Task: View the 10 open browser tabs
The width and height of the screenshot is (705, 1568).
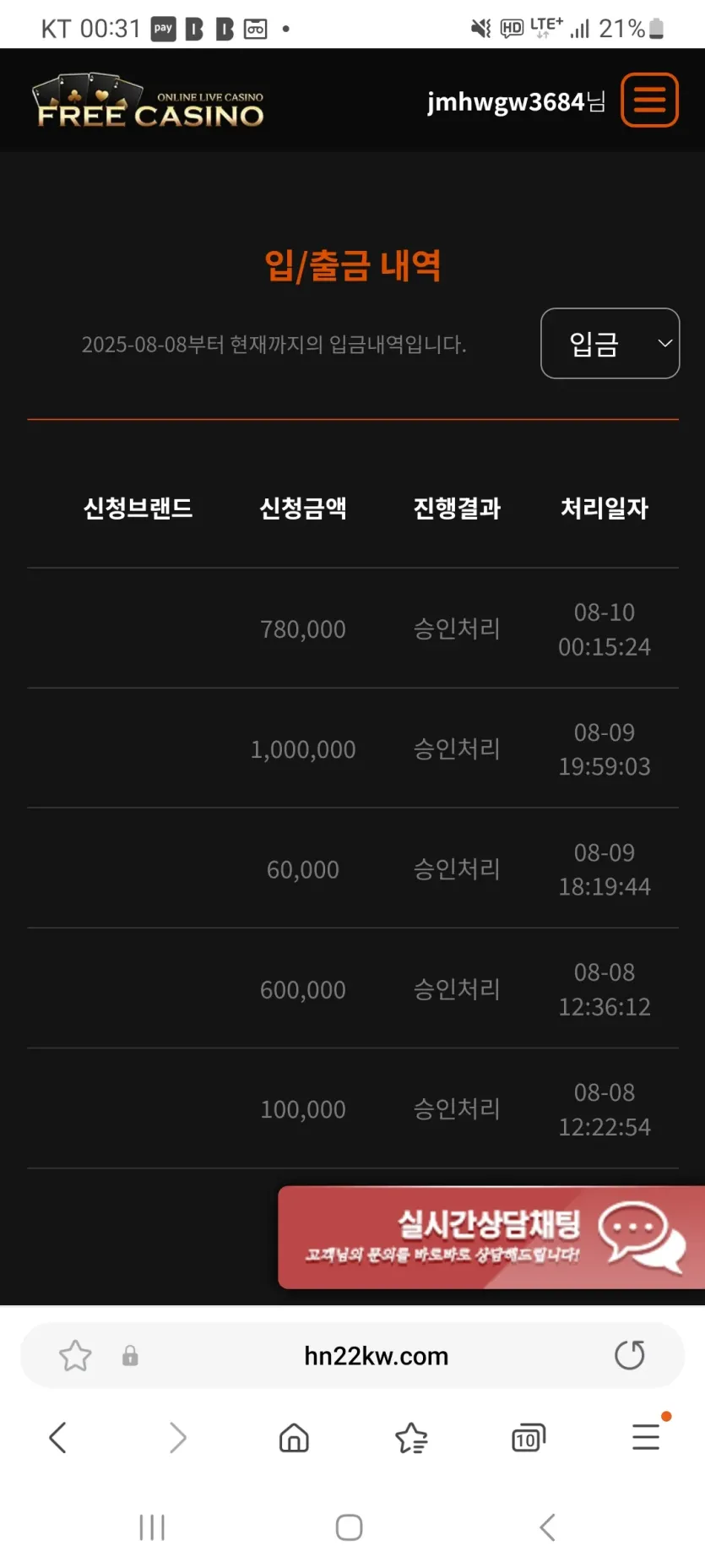Action: 529,1437
